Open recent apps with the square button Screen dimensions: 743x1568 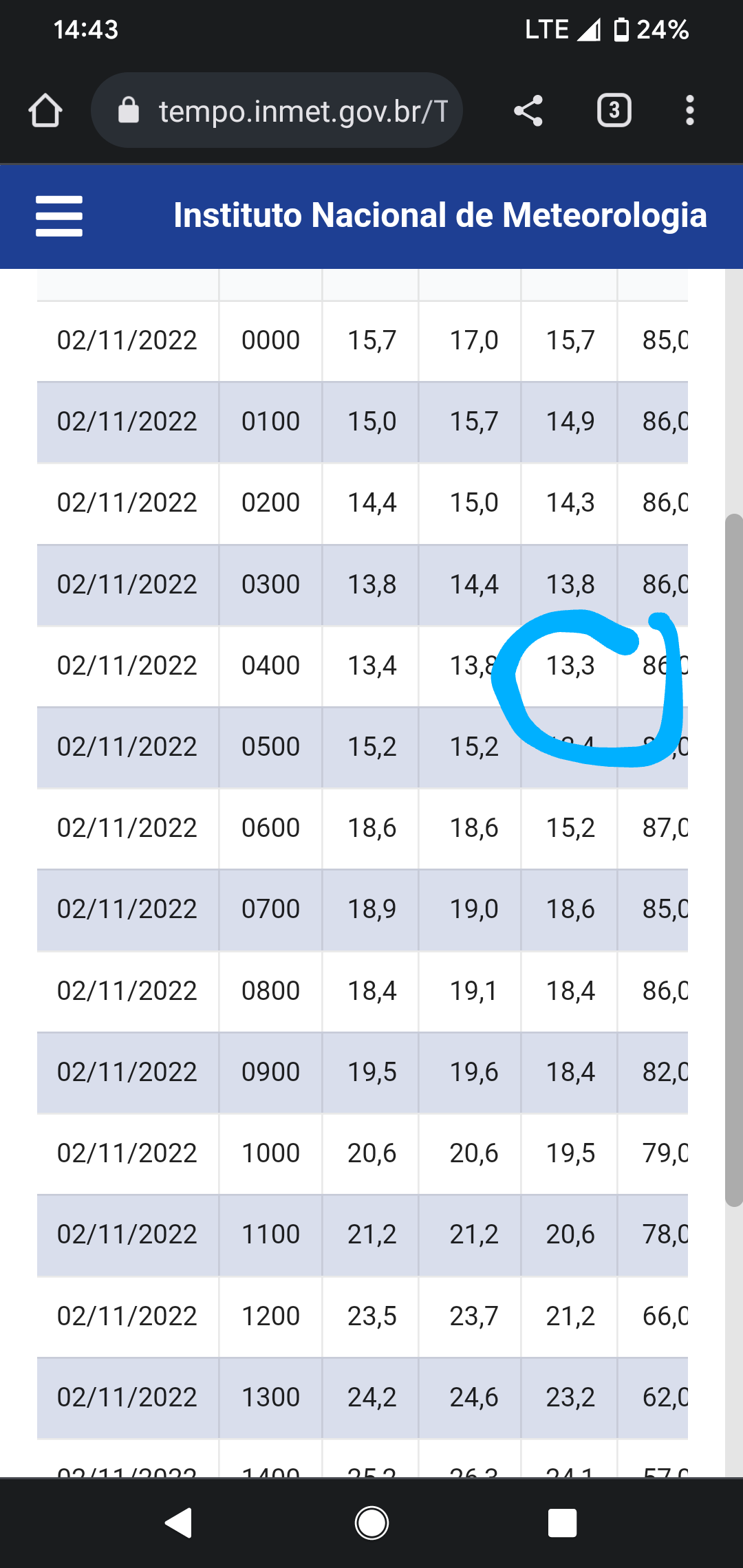[x=562, y=1523]
